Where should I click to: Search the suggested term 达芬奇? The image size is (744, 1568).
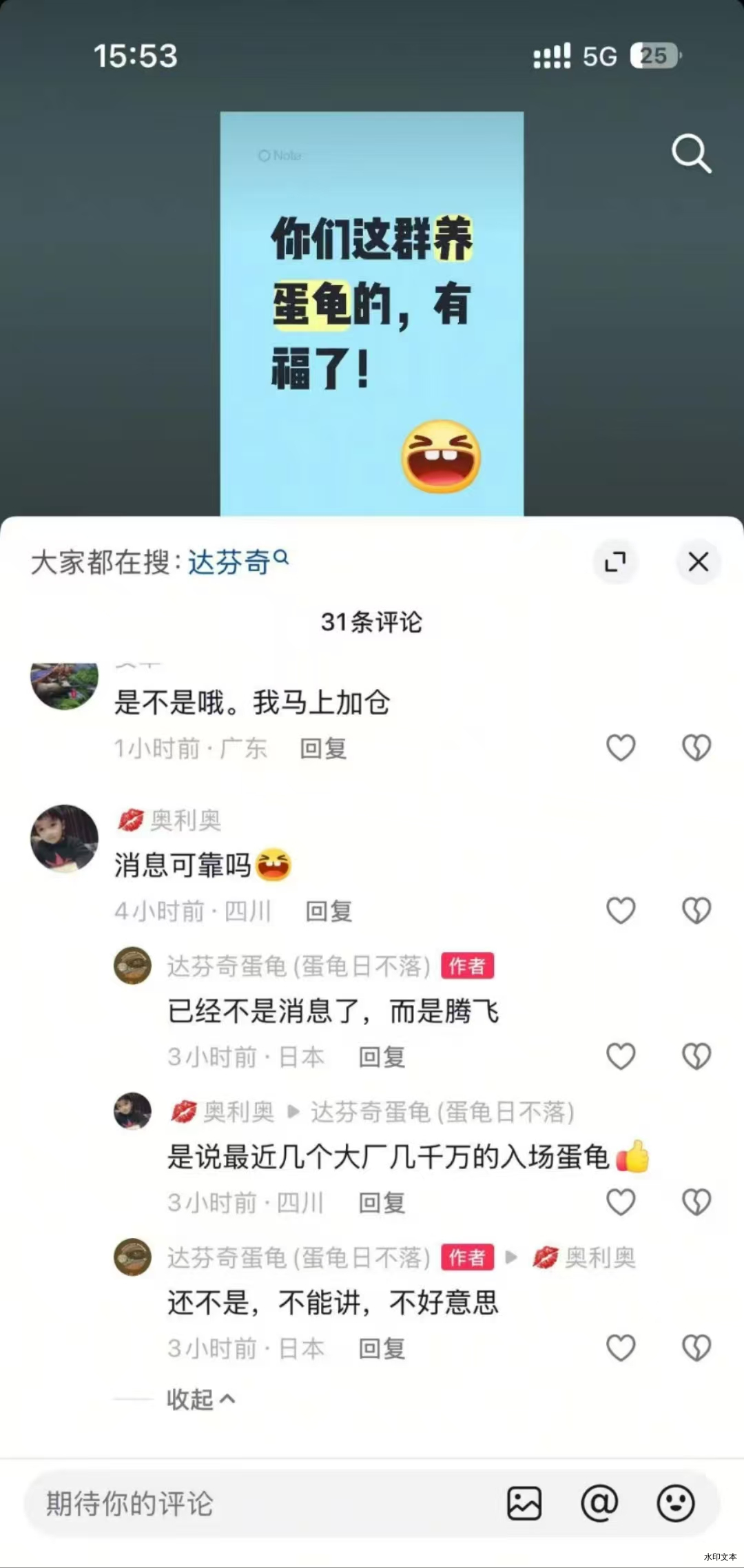coord(238,562)
